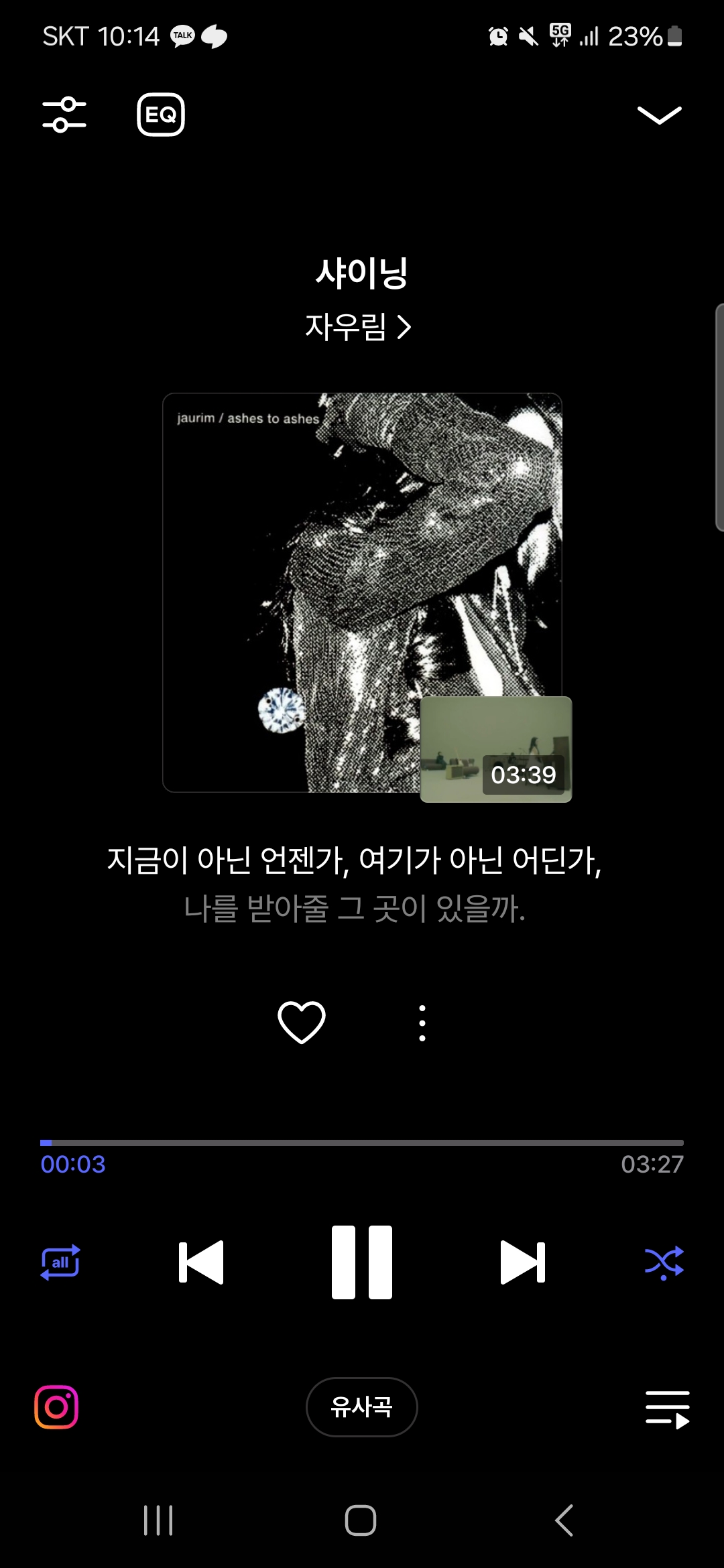724x1568 pixels.
Task: Open the sound settings sliders icon
Action: coord(64,115)
